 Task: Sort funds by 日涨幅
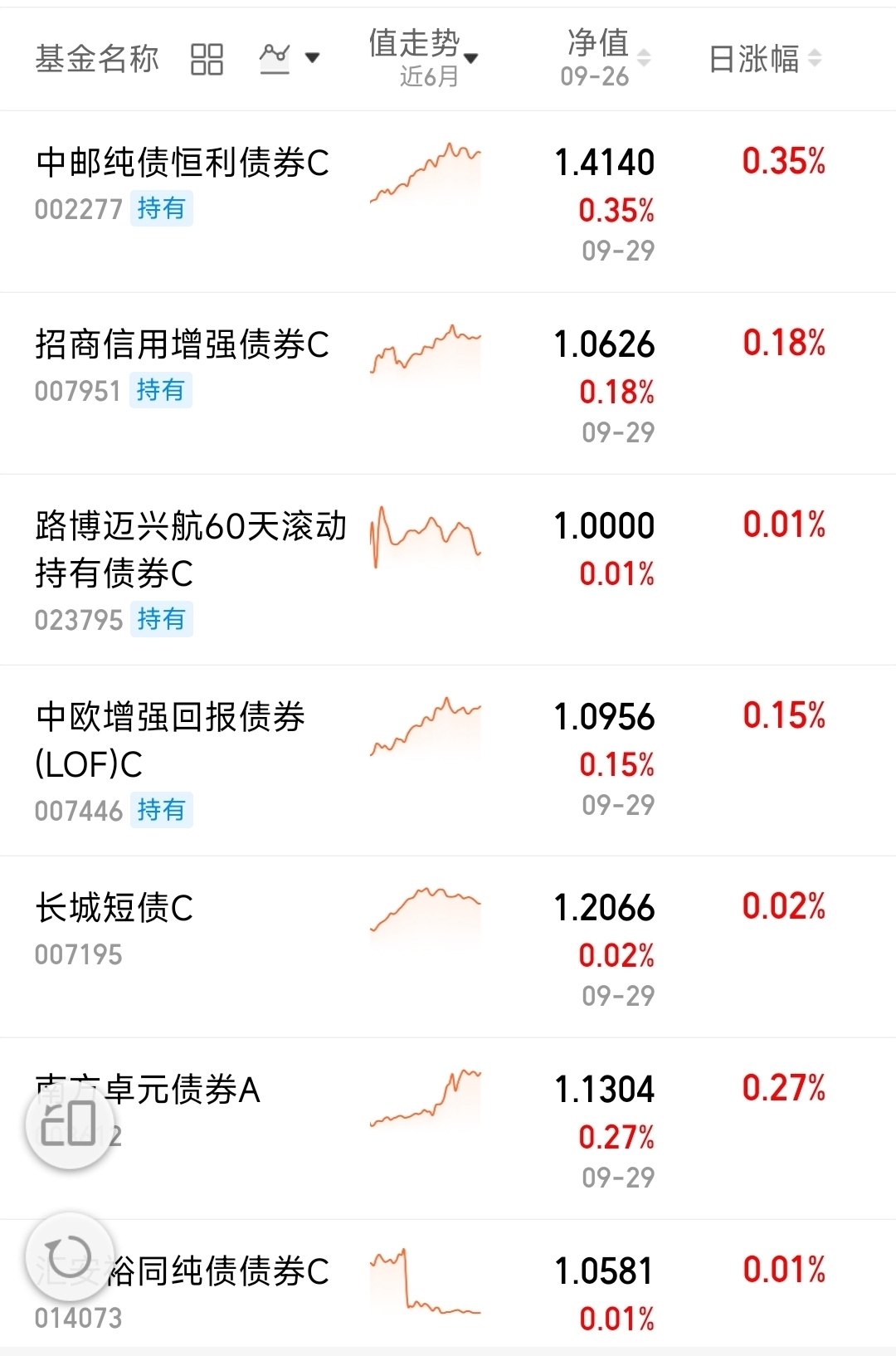click(765, 59)
